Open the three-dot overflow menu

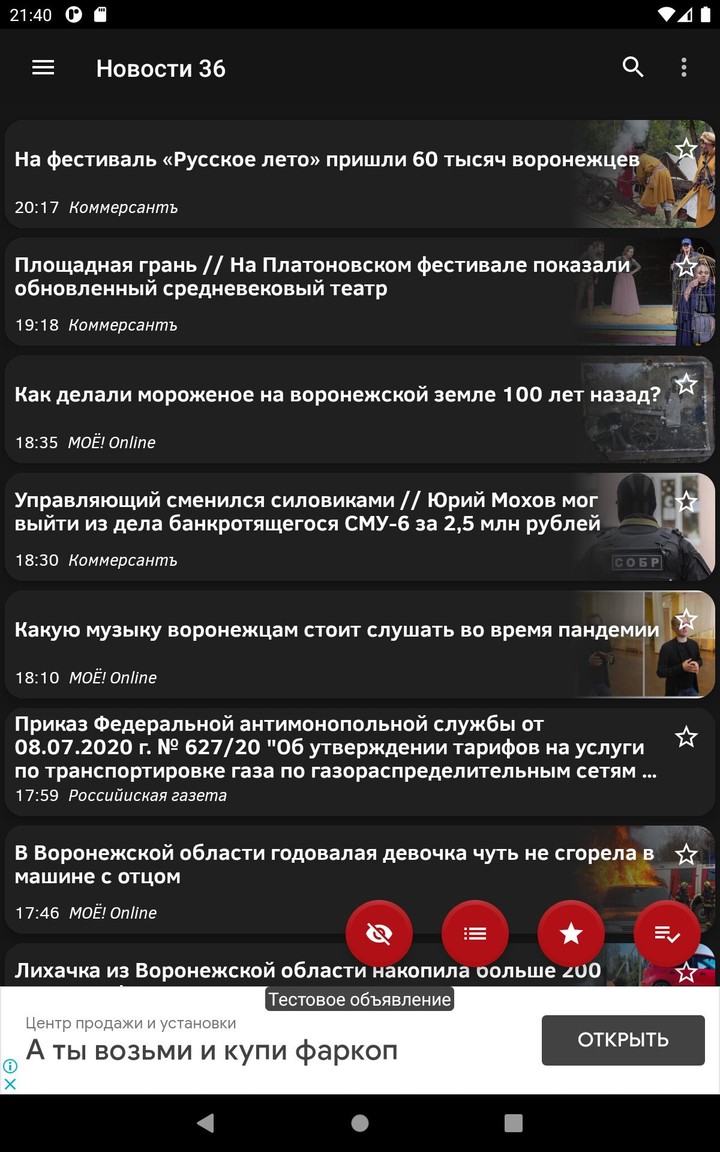click(684, 67)
